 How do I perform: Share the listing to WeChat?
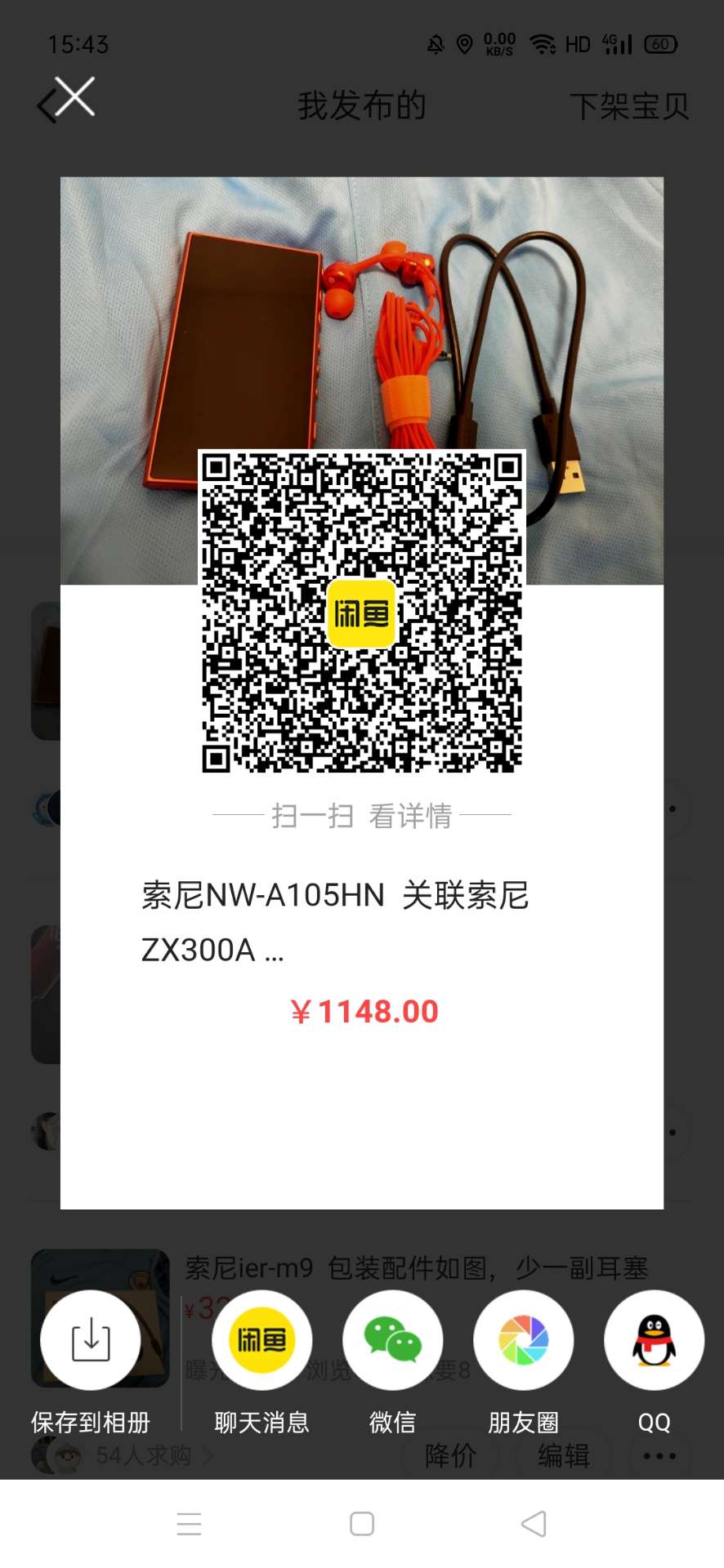392,1340
